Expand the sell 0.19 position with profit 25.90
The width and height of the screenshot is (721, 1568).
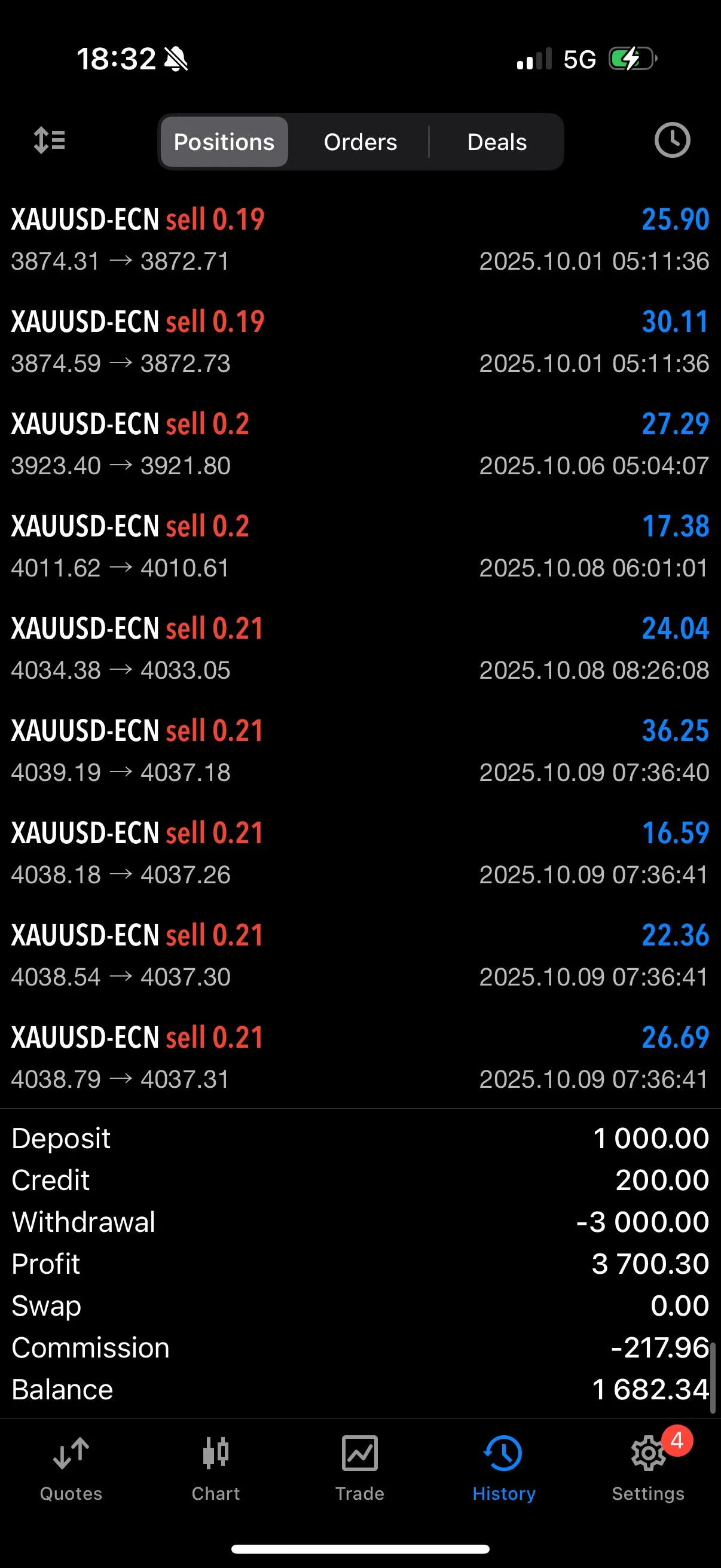[360, 239]
